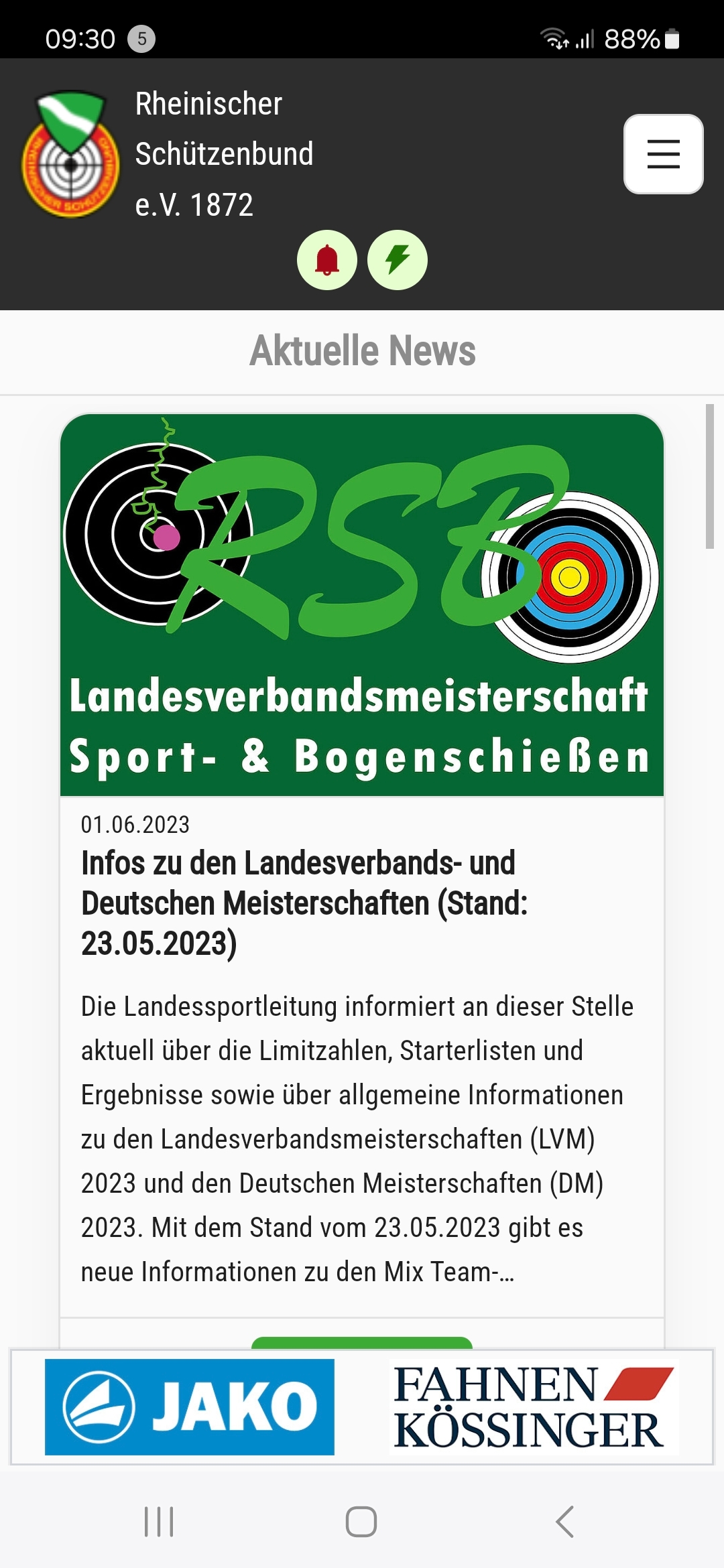The width and height of the screenshot is (724, 1568).
Task: Go back with the system back button
Action: point(564,1521)
